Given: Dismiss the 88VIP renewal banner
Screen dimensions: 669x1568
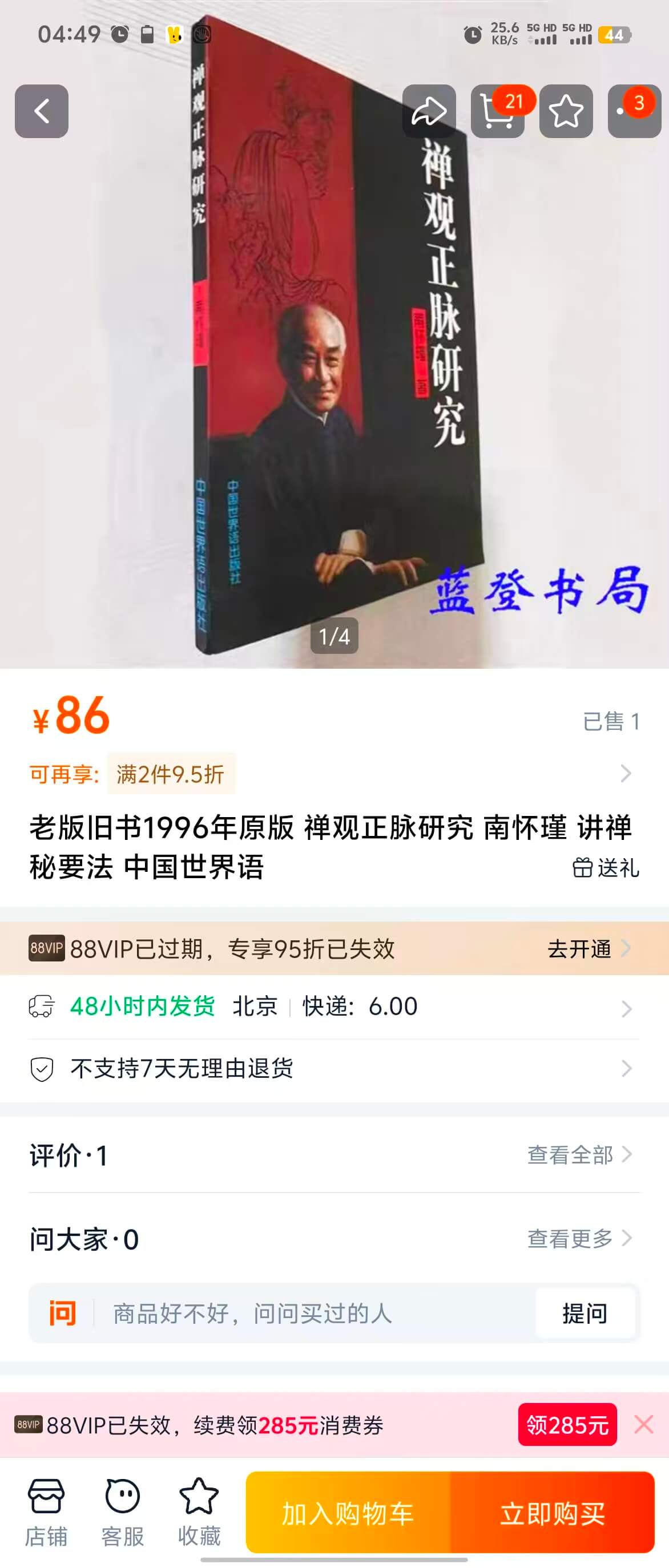Looking at the screenshot, I should 643,1425.
